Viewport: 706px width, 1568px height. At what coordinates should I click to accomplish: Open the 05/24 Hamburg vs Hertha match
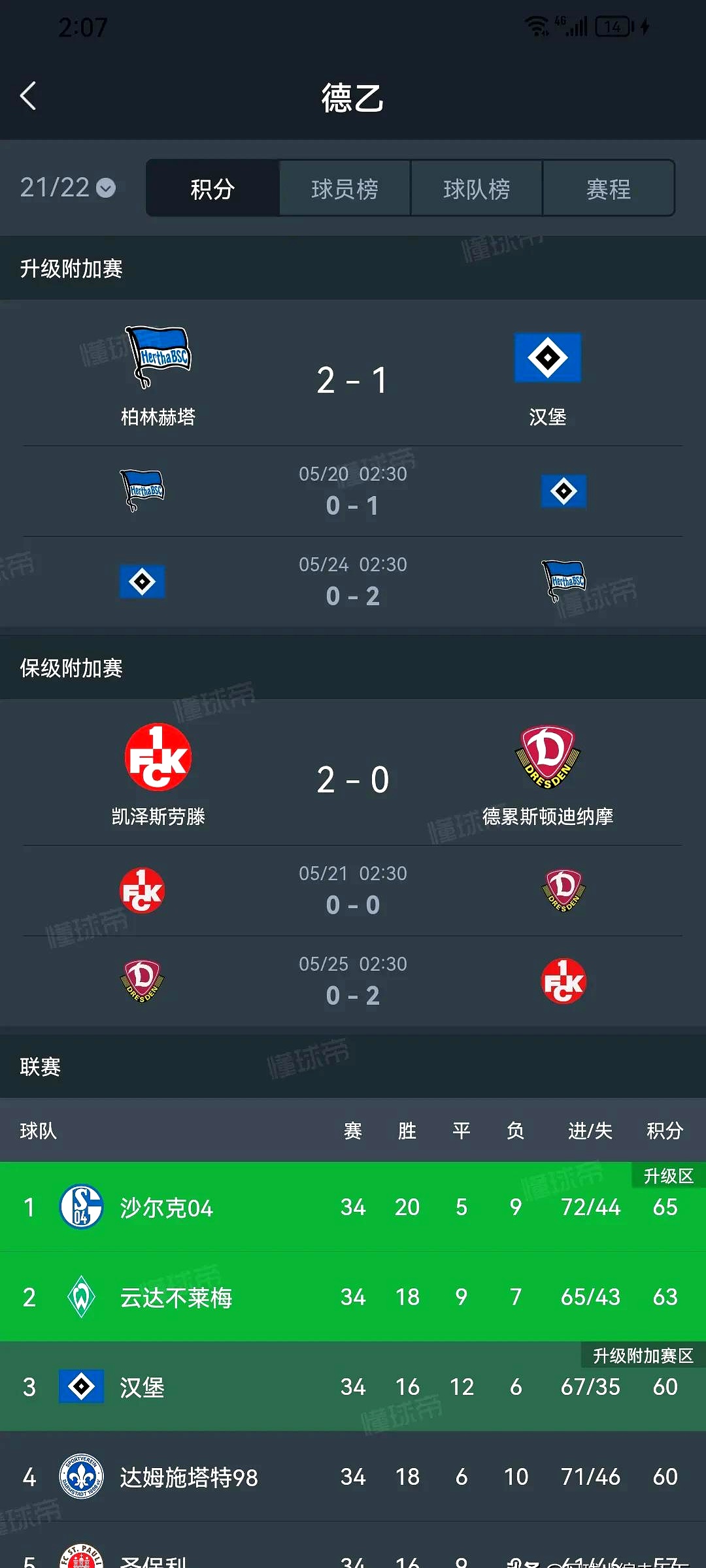coord(353,582)
